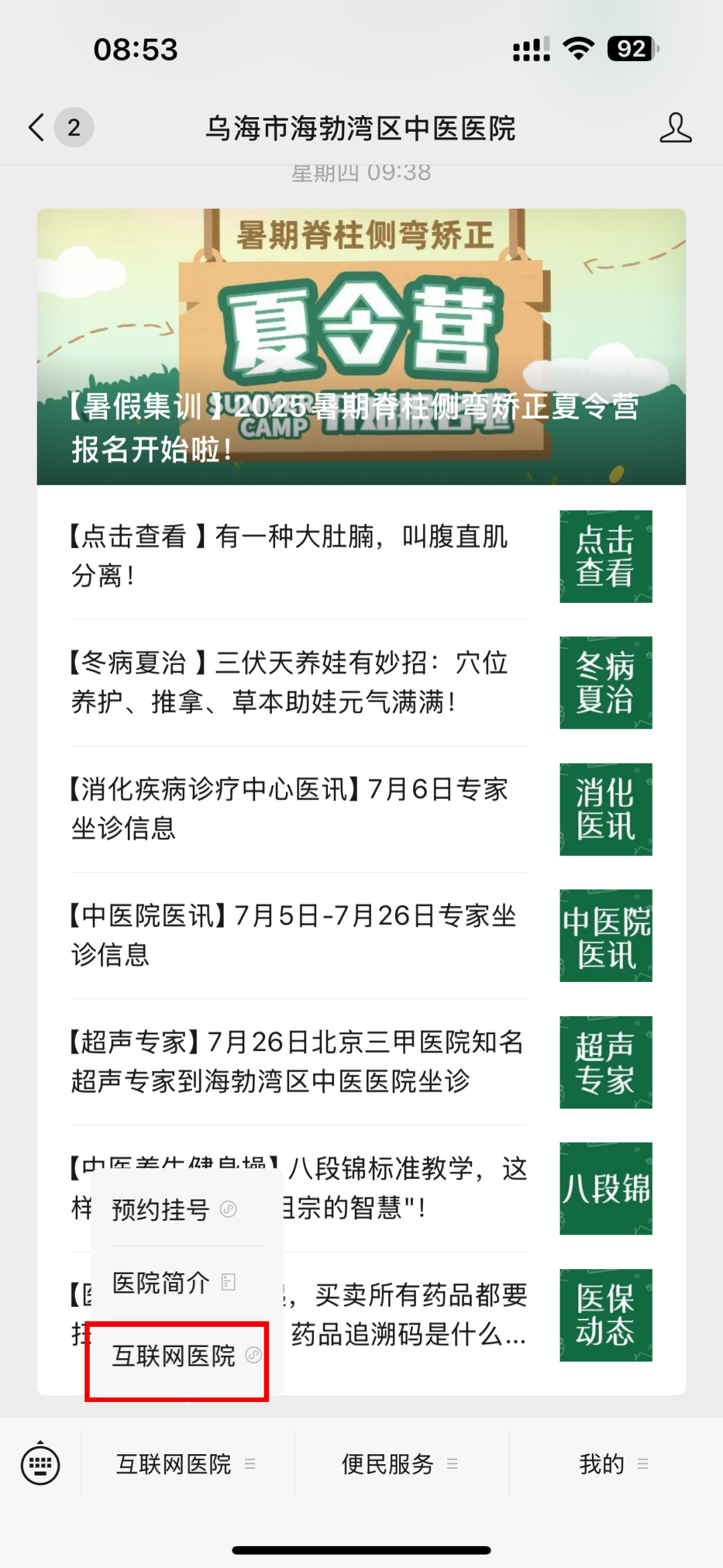Open the highlighted 互联网医院 menu entry
The height and width of the screenshot is (1568, 723).
tap(175, 1355)
